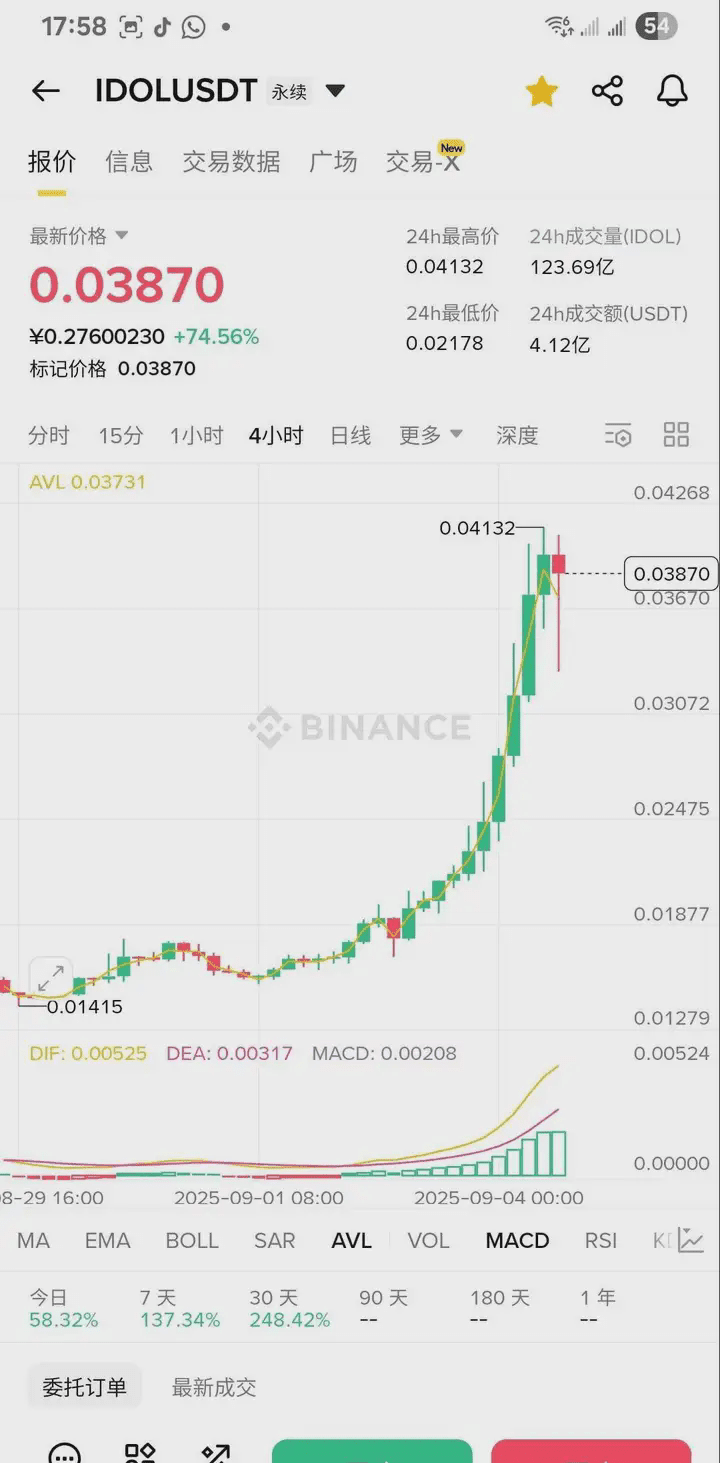Switch to the 信息 tab
Screen dimensions: 720x1463
(129, 161)
